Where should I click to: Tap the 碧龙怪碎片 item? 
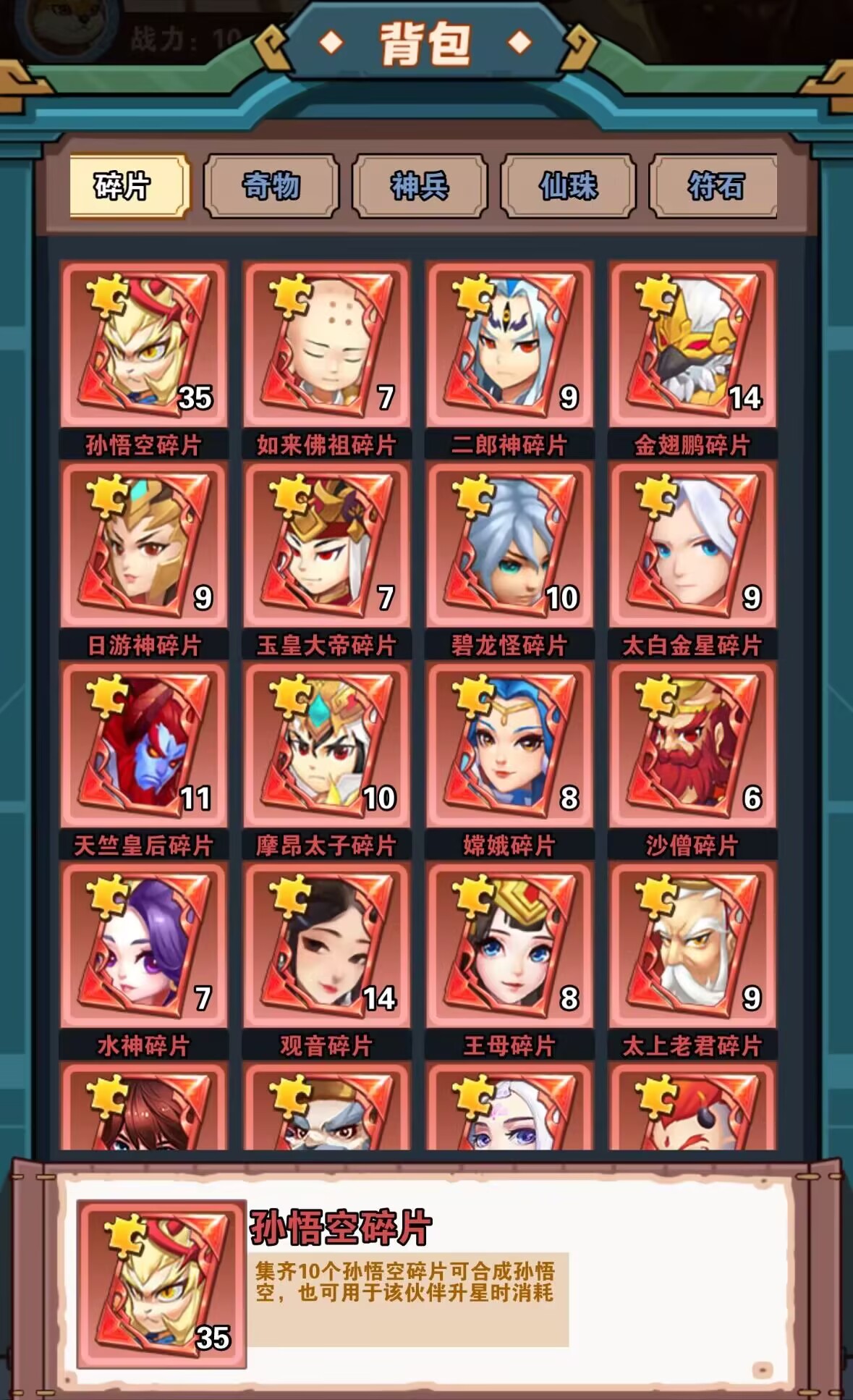tap(510, 544)
